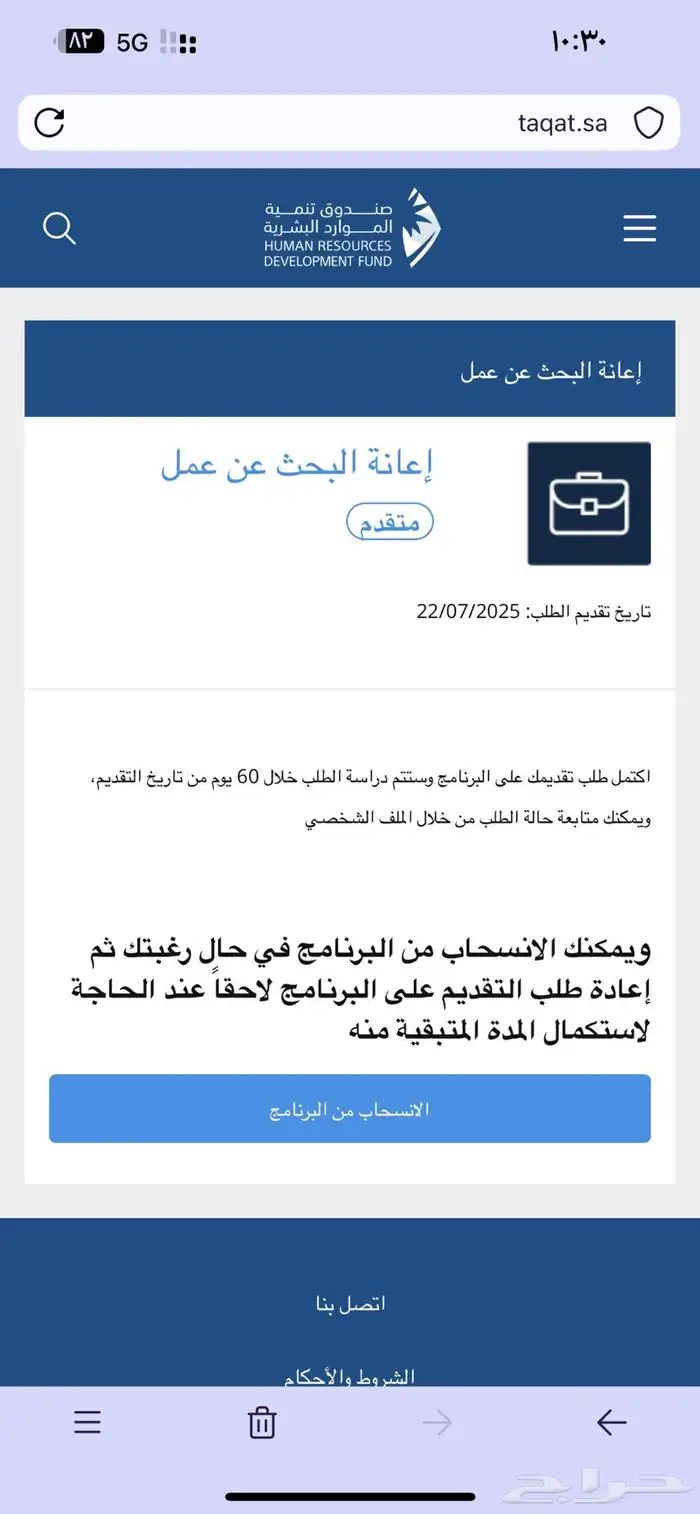Tap the trash icon in the browser toolbar
The height and width of the screenshot is (1514, 700).
click(262, 1422)
